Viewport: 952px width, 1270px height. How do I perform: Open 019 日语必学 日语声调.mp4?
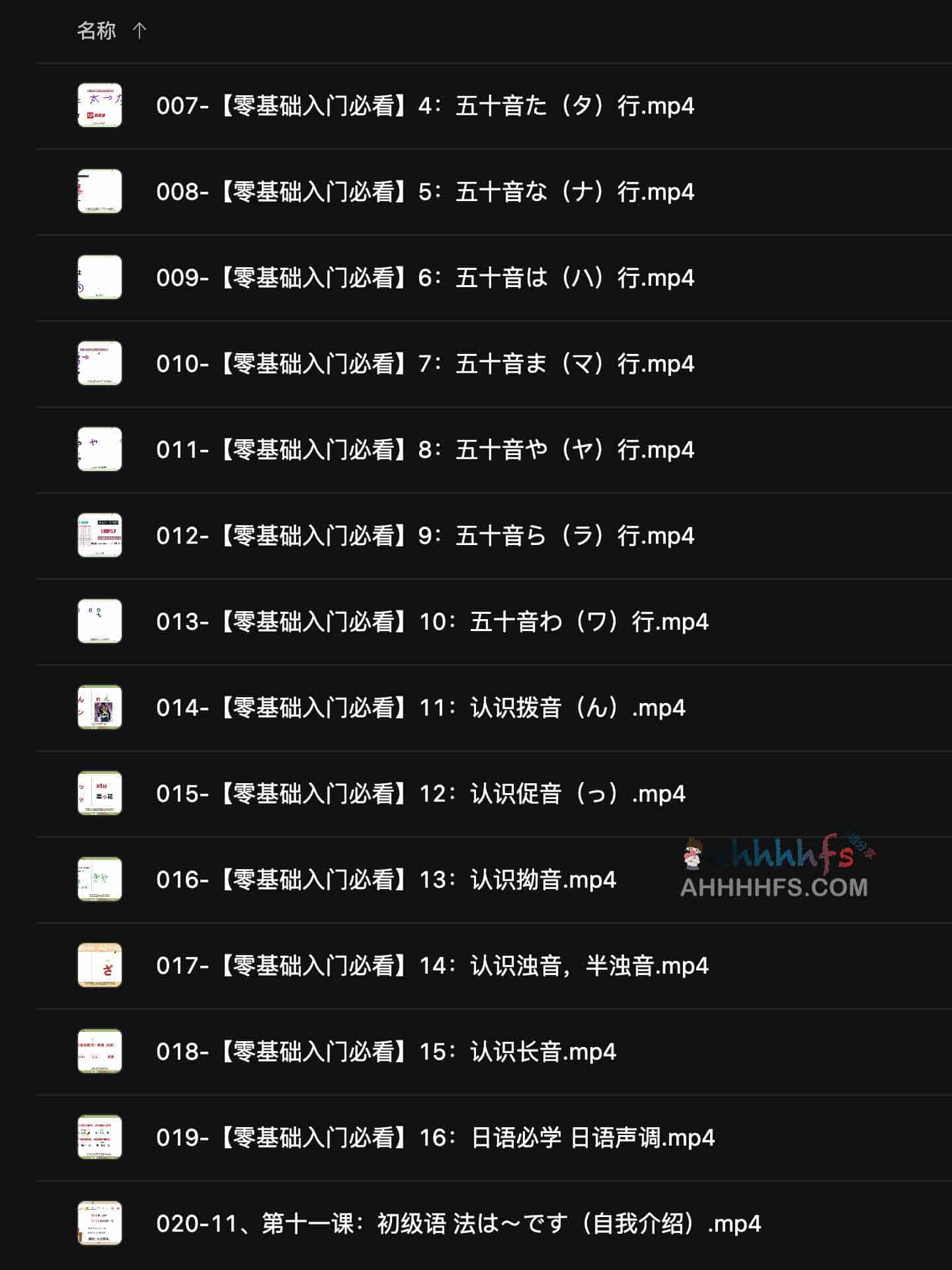tap(435, 1138)
